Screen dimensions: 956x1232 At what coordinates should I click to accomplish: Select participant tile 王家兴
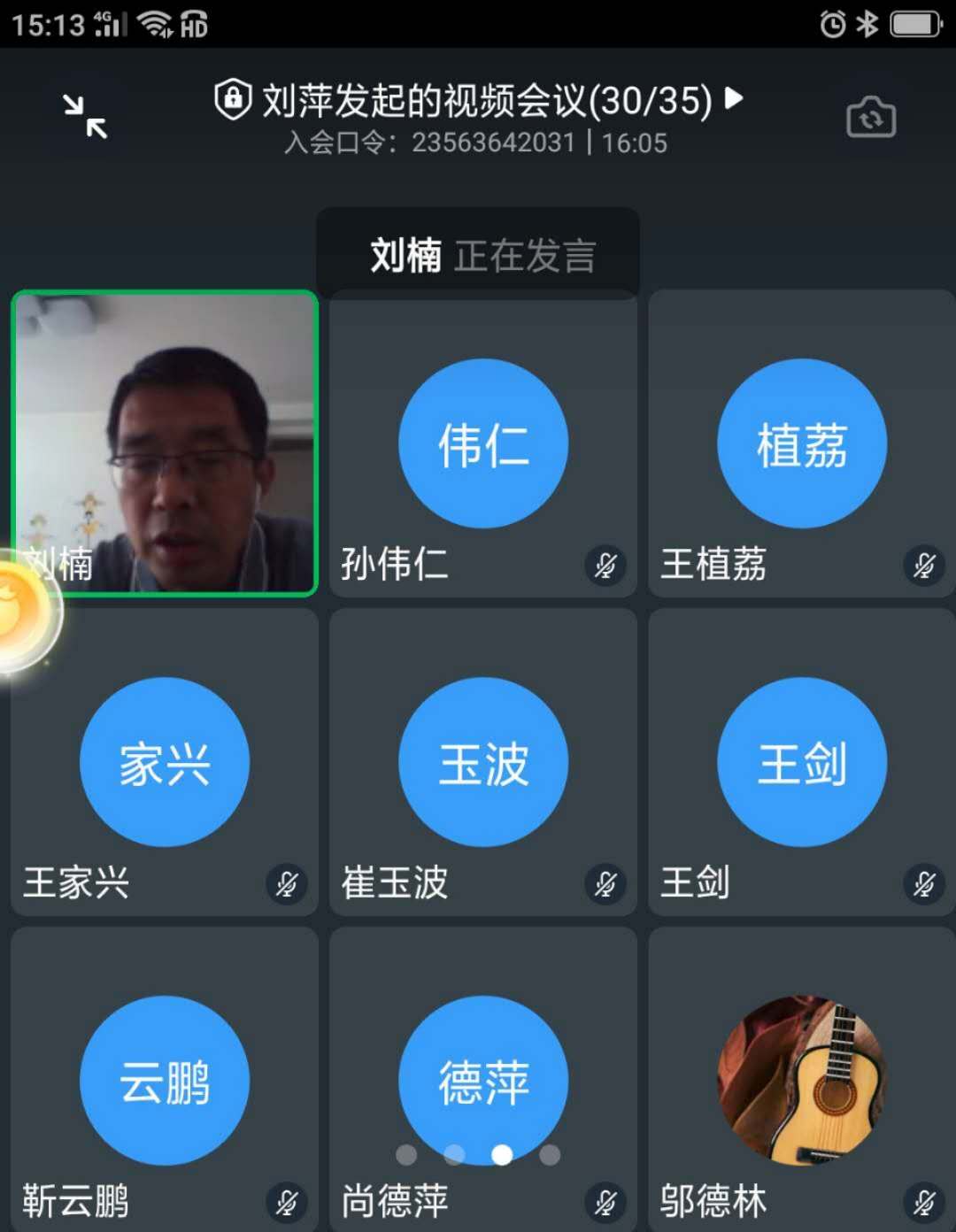click(x=165, y=763)
